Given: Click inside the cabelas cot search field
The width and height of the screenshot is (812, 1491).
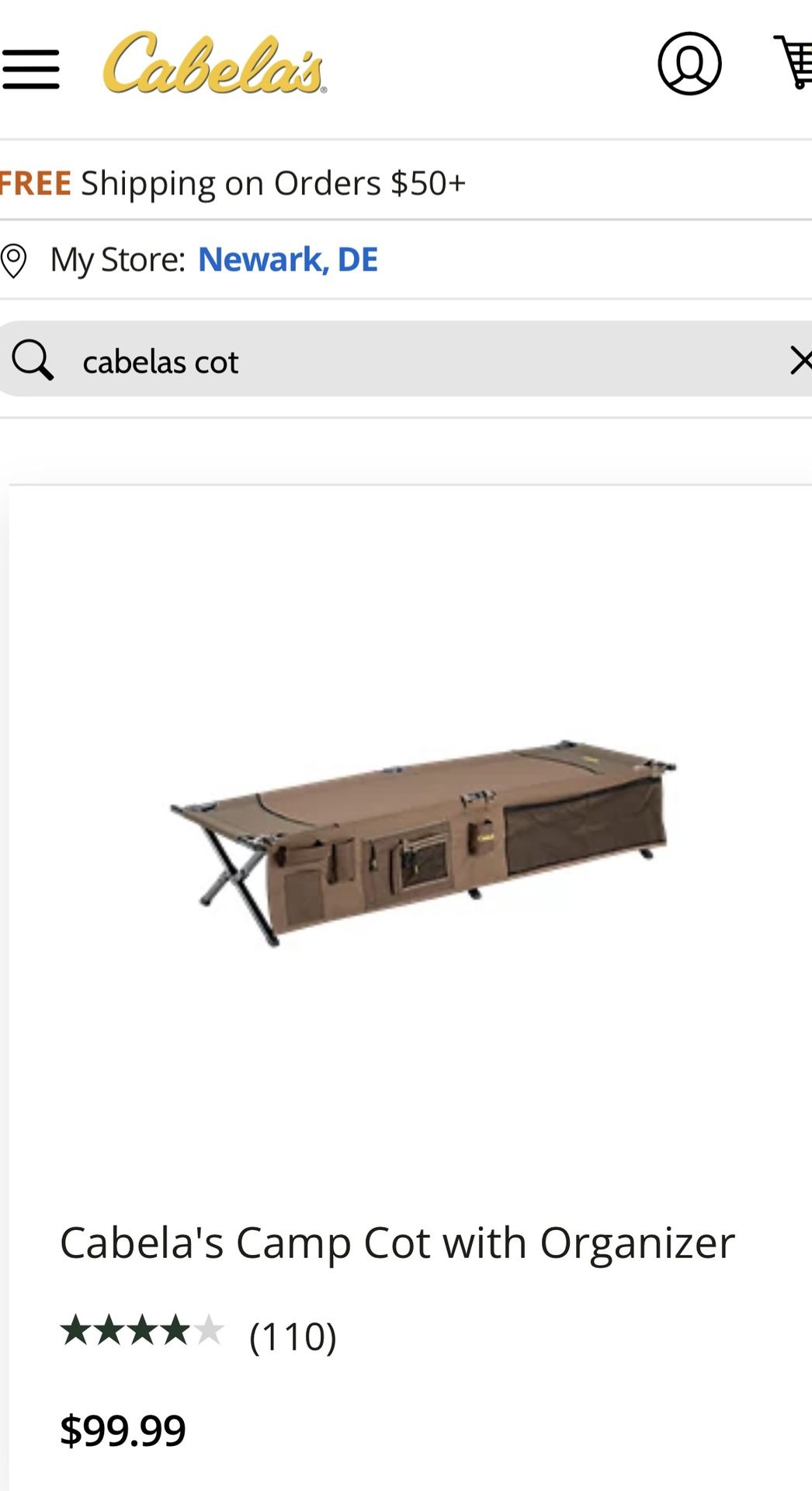Looking at the screenshot, I should [x=311, y=360].
